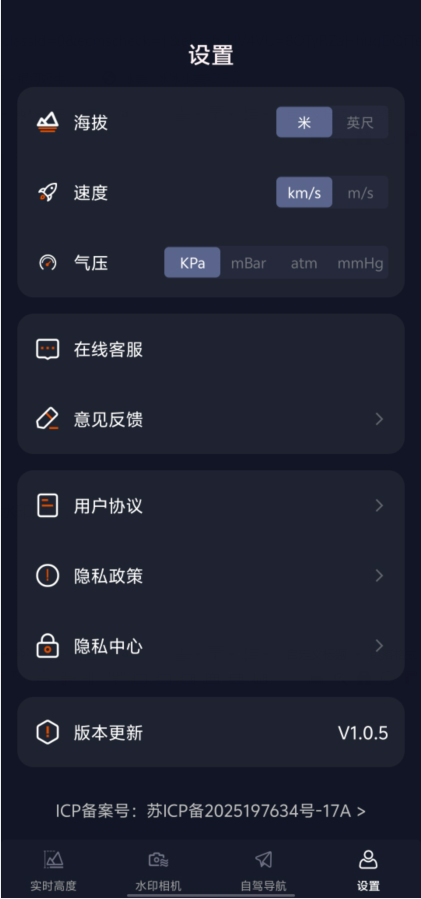The width and height of the screenshot is (421, 899).
Task: Open 隐私中心 privacy center
Action: [x=210, y=646]
